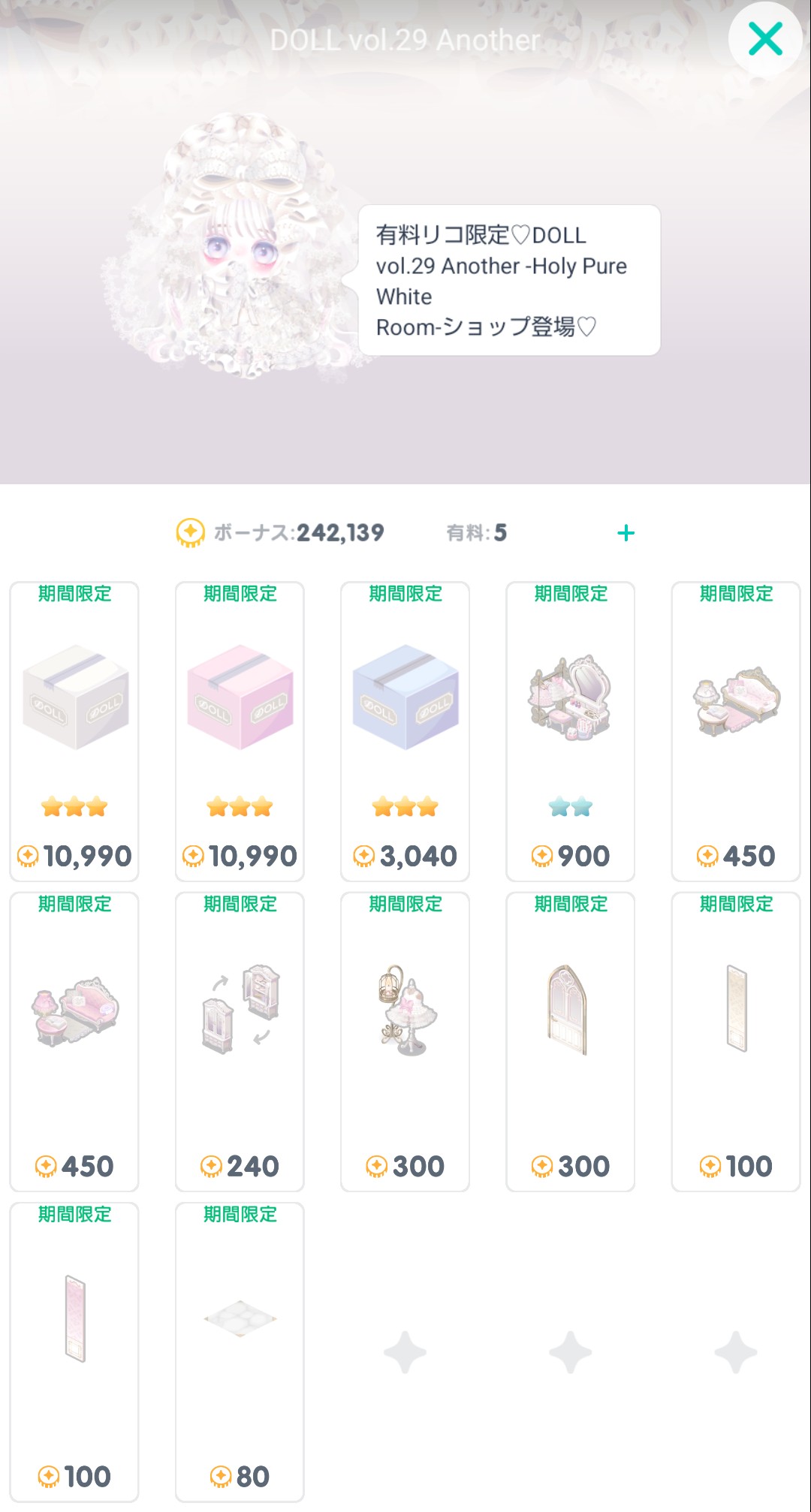This screenshot has height=1512, width=811.
Task: Select the white sofa set for 450
Action: pyautogui.click(x=735, y=730)
